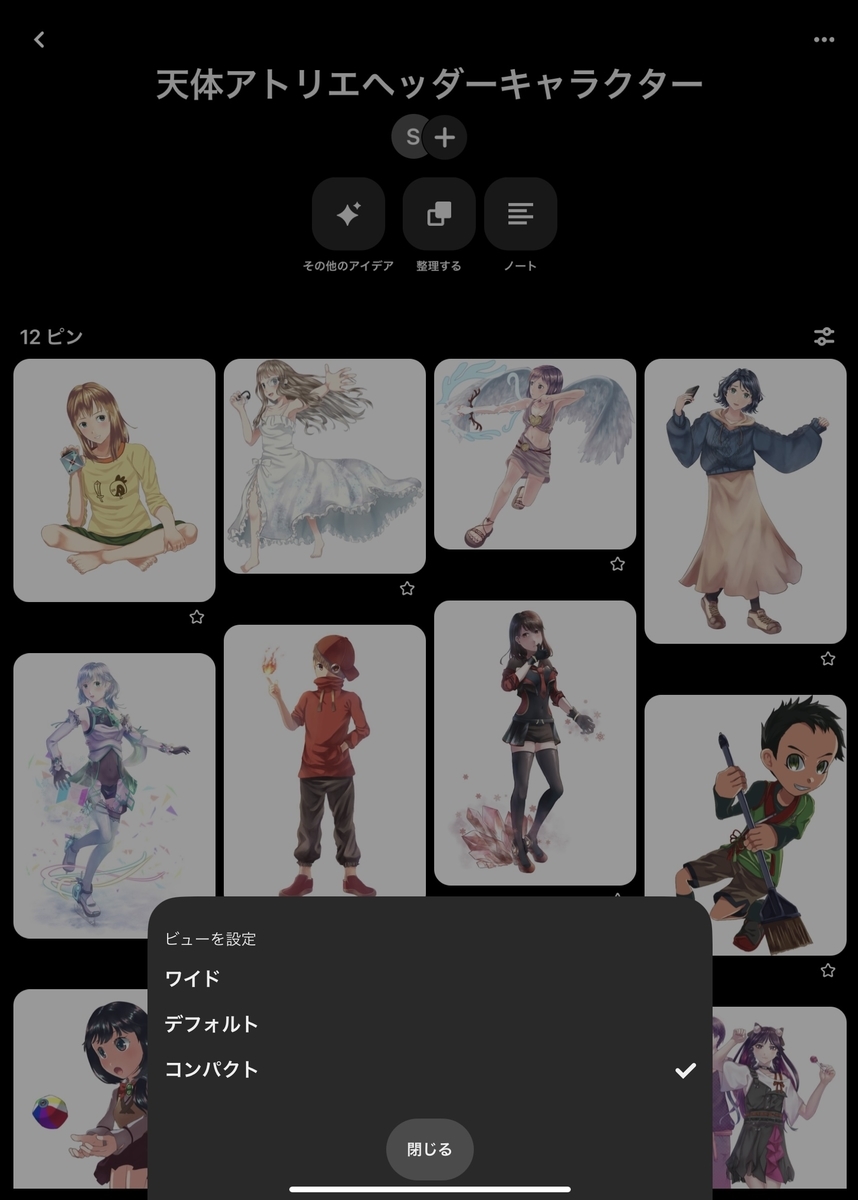
Task: Open the silver-haired dancing girl pin
Action: click(114, 795)
